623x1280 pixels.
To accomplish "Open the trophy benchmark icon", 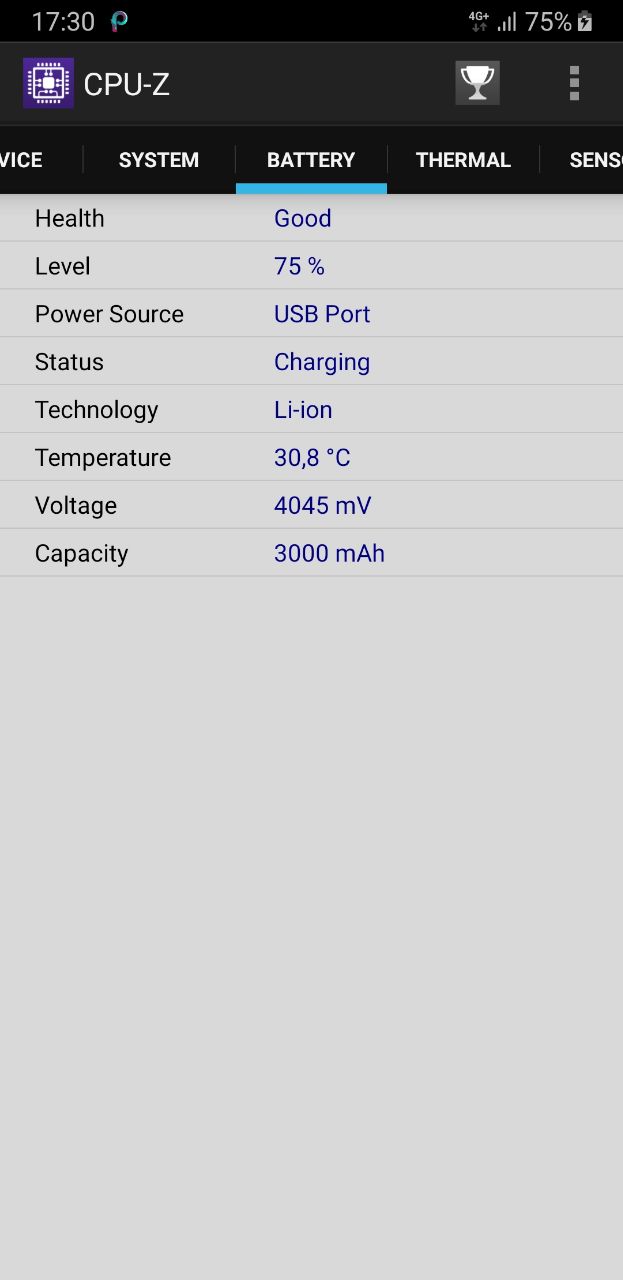I will (477, 84).
